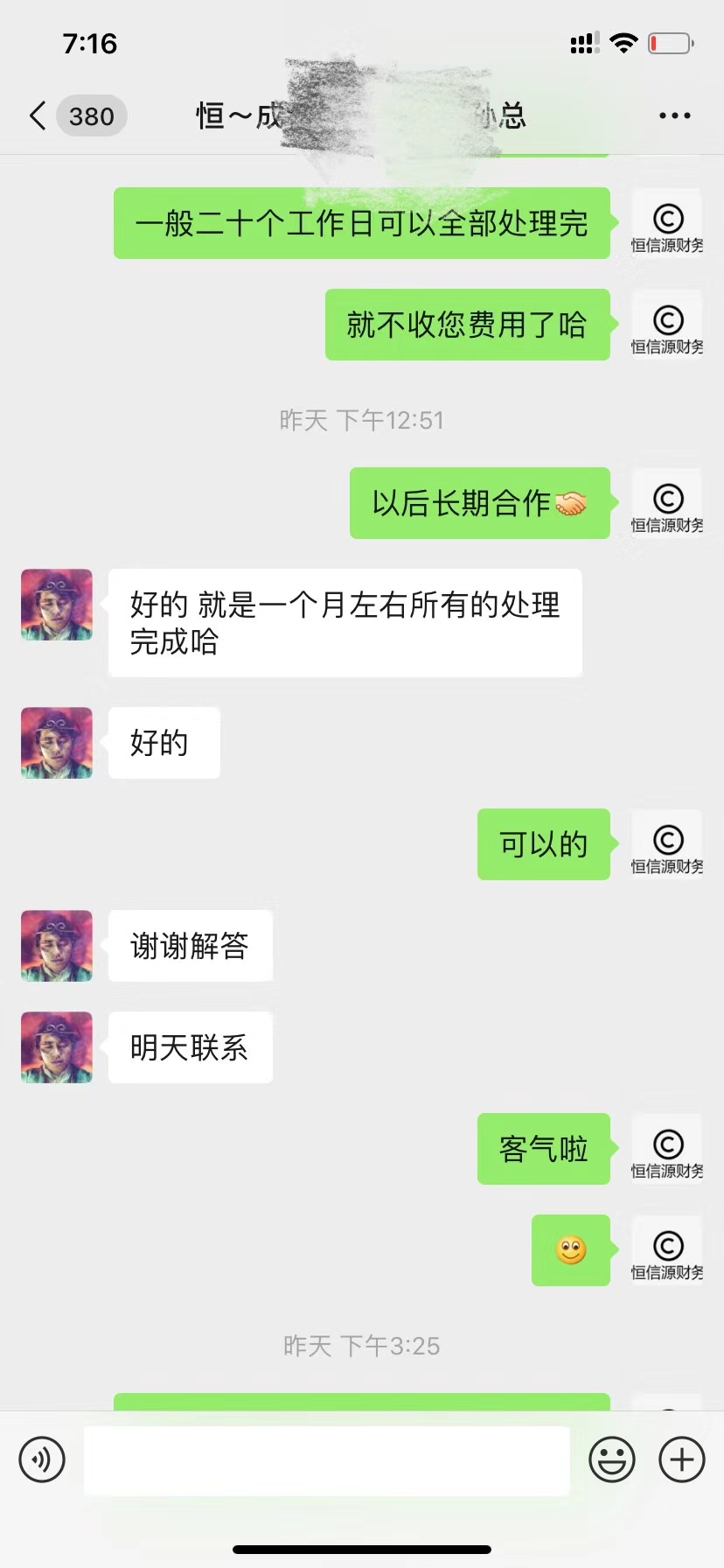This screenshot has height=1568, width=724.
Task: Tap contact avatar beside 谢谢解答
Action: [x=57, y=946]
